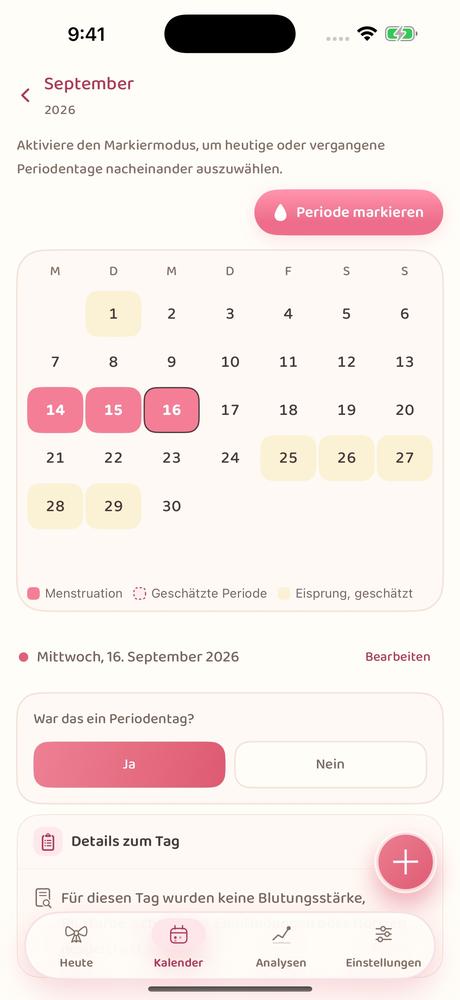The image size is (460, 1000).
Task: Select day 22 in the calendar
Action: pos(114,458)
